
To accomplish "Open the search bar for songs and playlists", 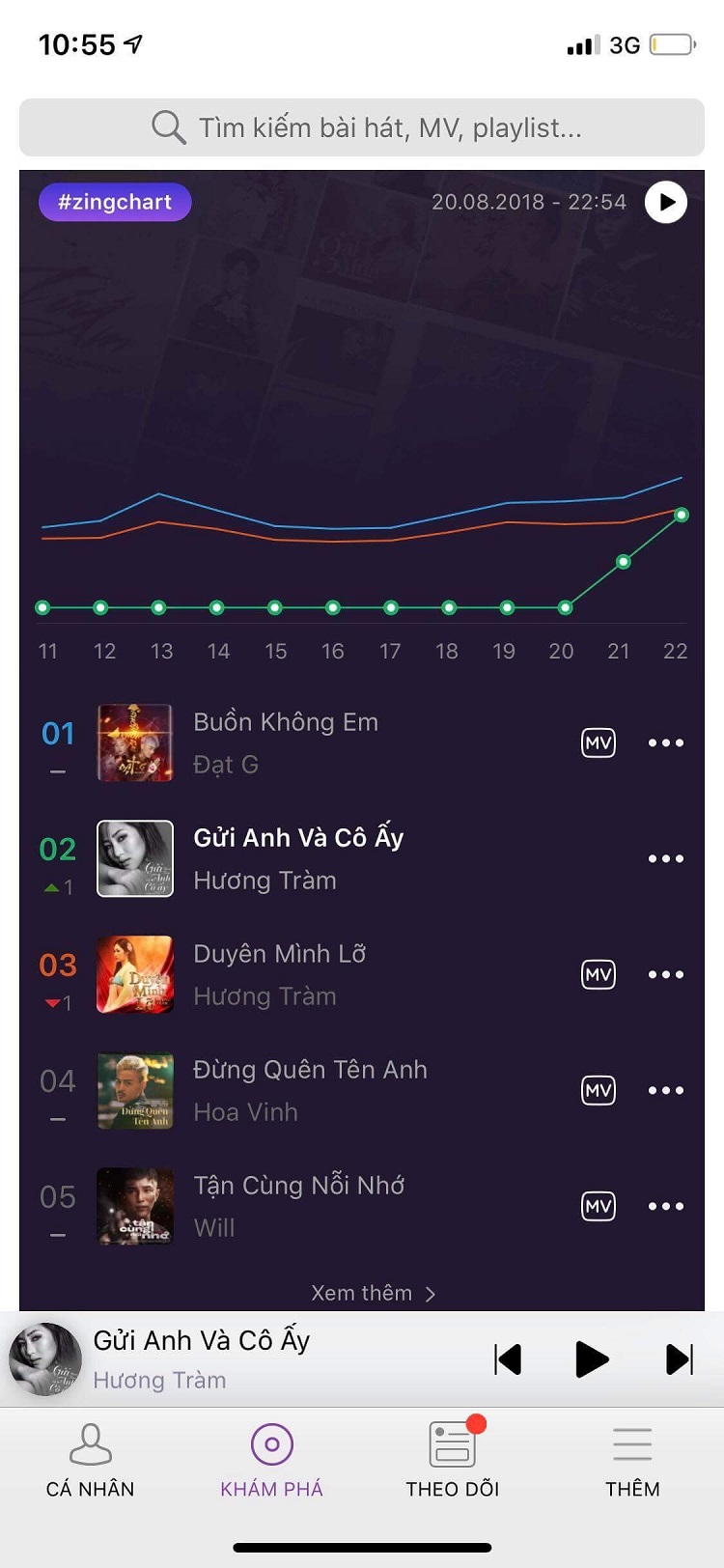I will click(362, 127).
